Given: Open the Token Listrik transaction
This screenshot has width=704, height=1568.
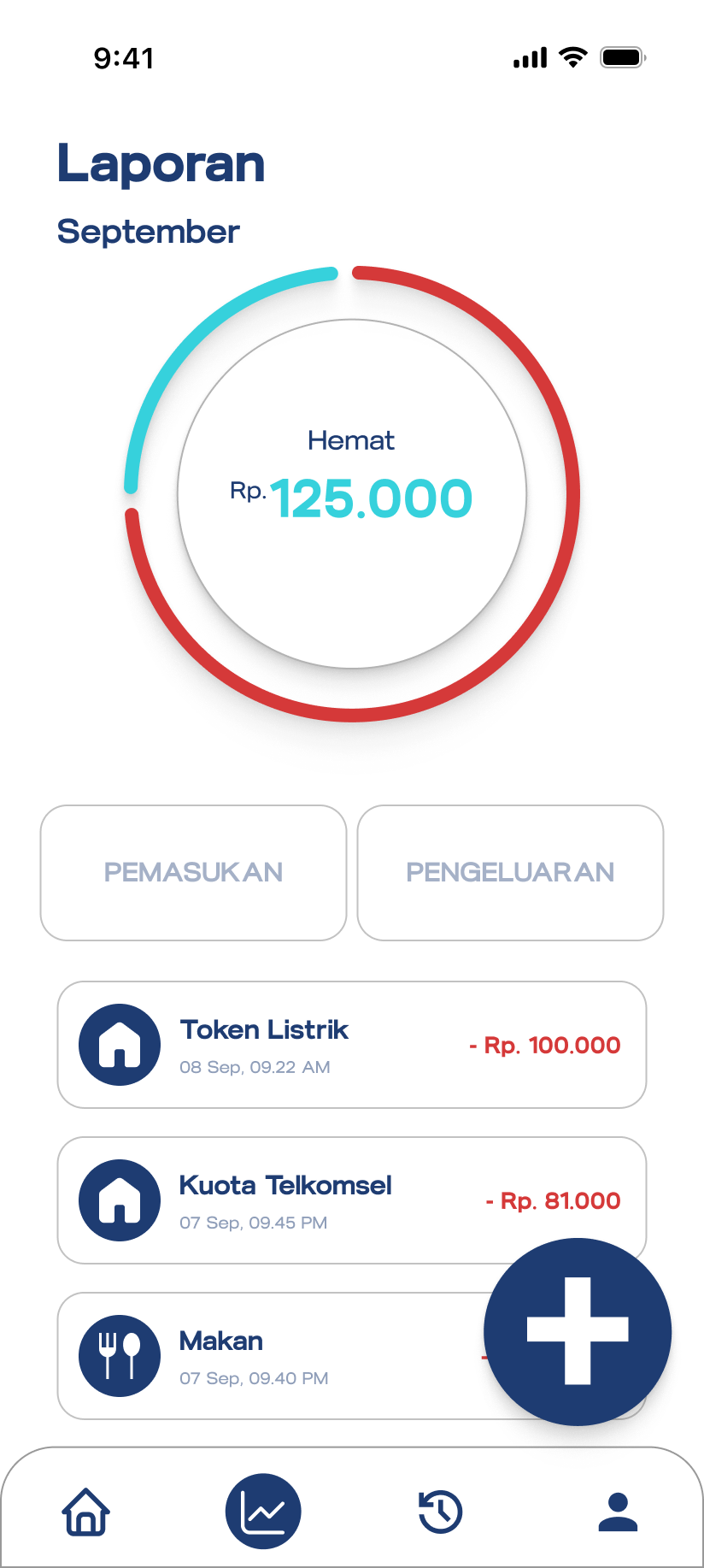Looking at the screenshot, I should pyautogui.click(x=351, y=1045).
